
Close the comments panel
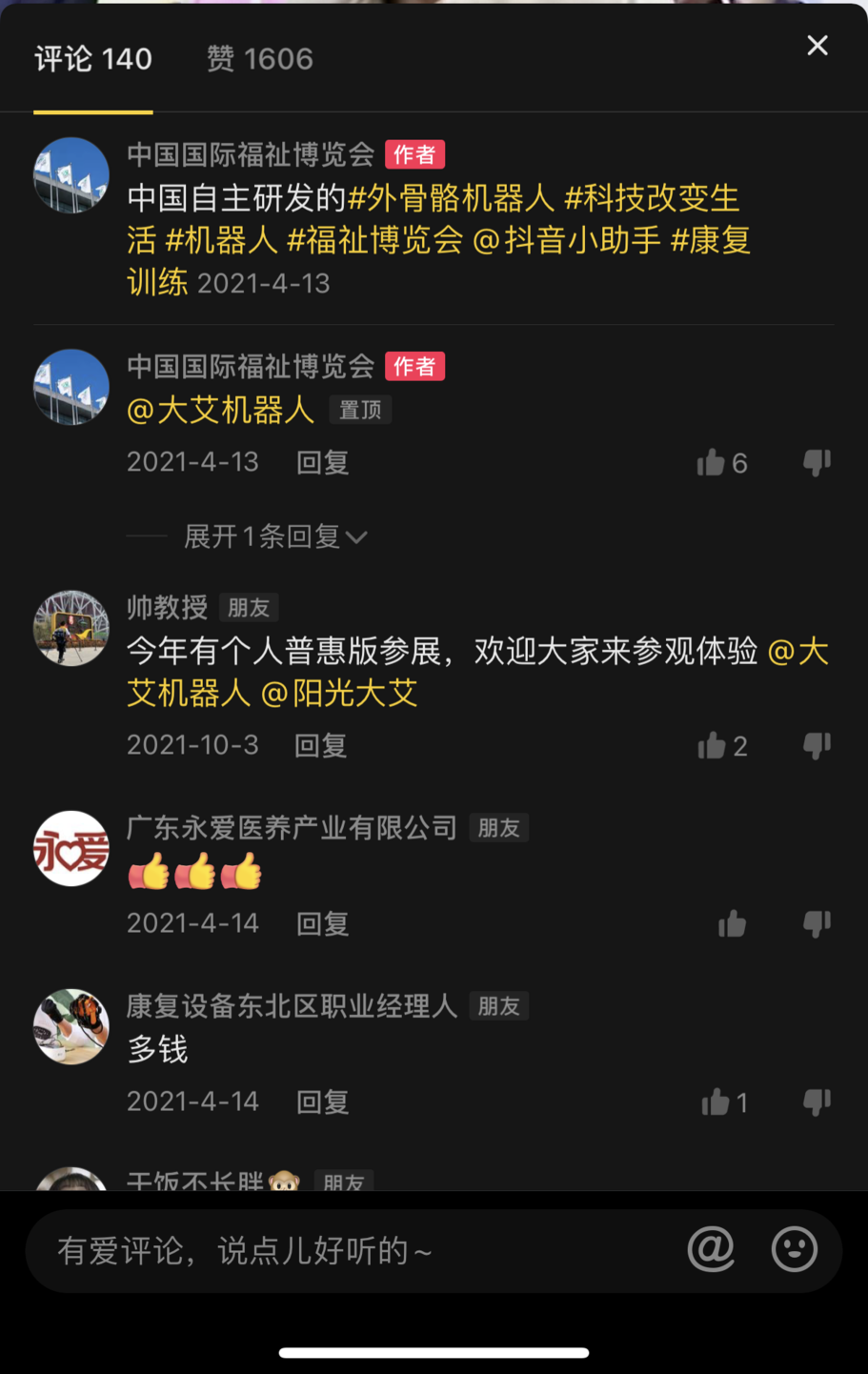817,46
